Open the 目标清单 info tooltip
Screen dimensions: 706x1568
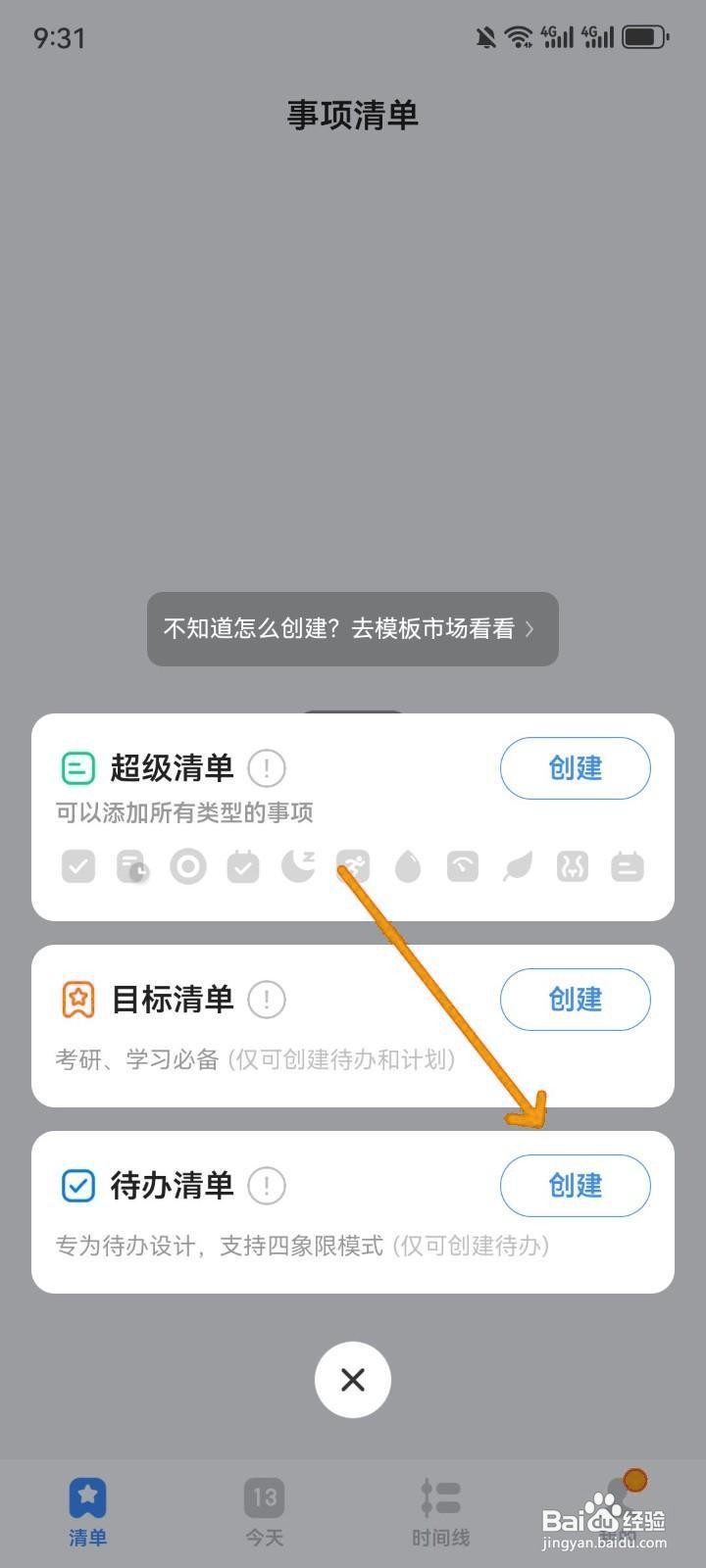pyautogui.click(x=267, y=999)
